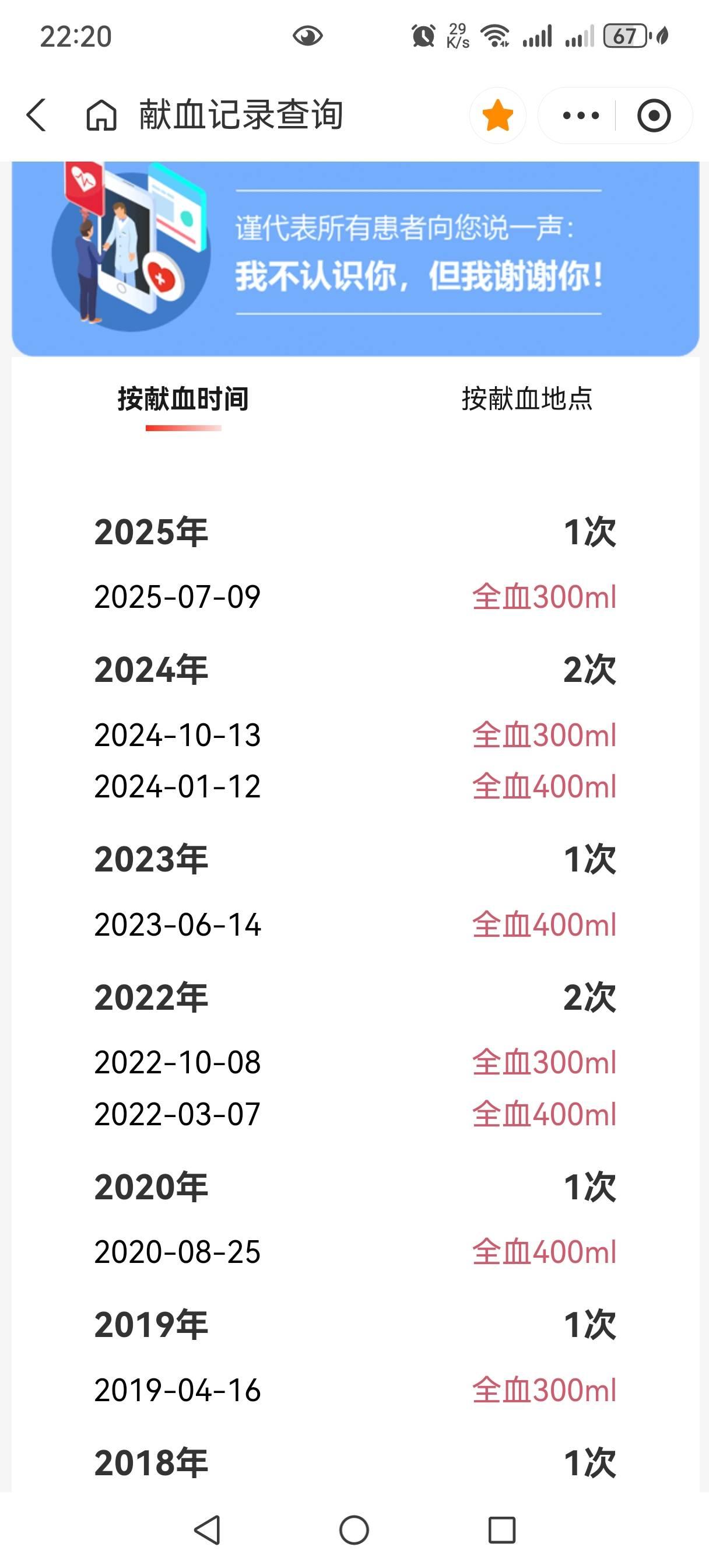Open the 2022-03-07 donation record

pyautogui.click(x=355, y=1114)
